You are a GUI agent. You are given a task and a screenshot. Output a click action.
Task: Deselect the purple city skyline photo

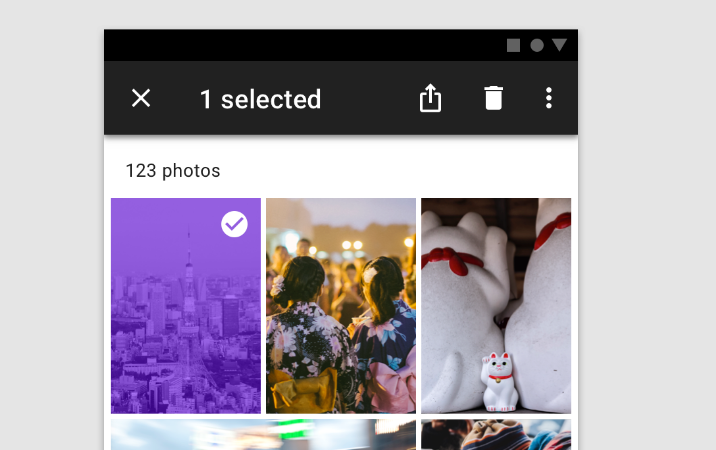(x=186, y=305)
